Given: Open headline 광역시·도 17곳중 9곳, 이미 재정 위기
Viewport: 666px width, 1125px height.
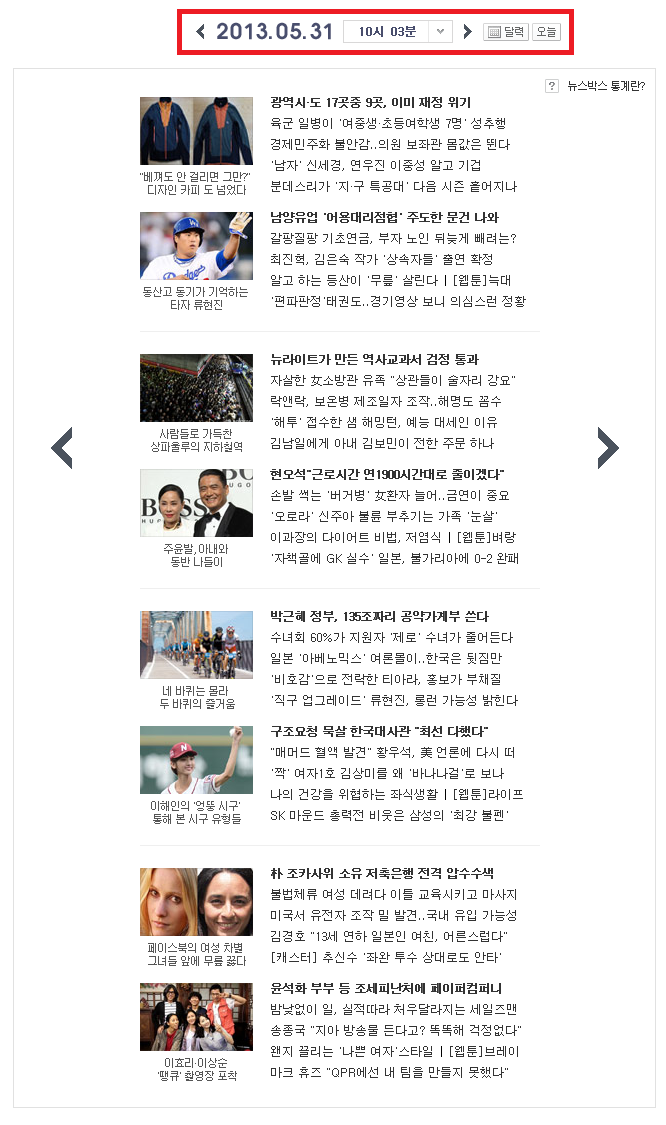Looking at the screenshot, I should coord(370,102).
